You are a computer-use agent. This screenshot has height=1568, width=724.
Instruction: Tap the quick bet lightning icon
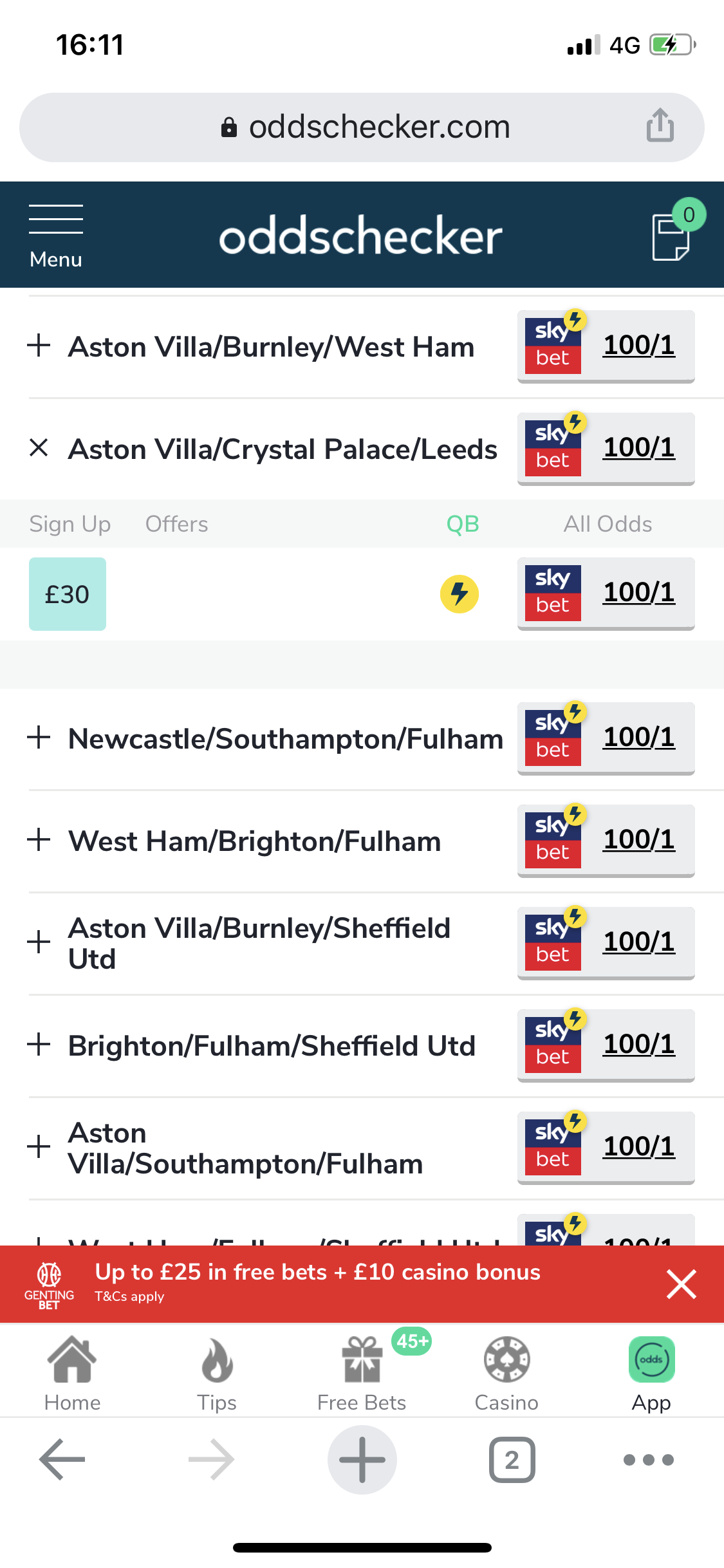(x=459, y=593)
